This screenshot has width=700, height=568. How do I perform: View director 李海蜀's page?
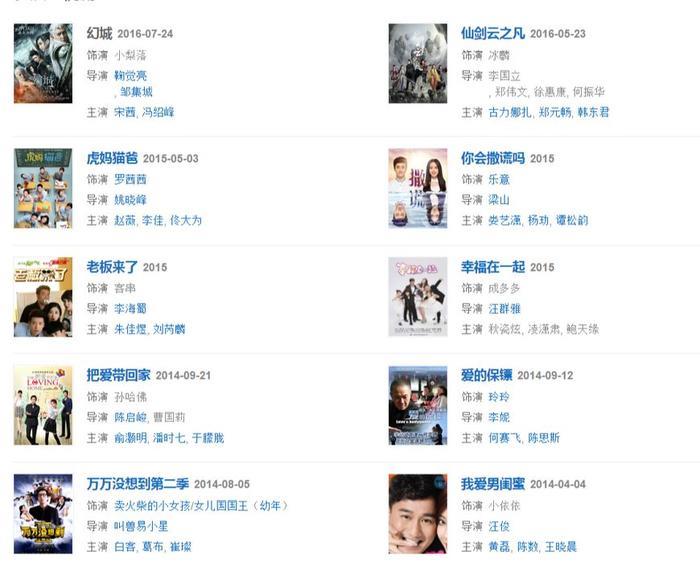(131, 309)
